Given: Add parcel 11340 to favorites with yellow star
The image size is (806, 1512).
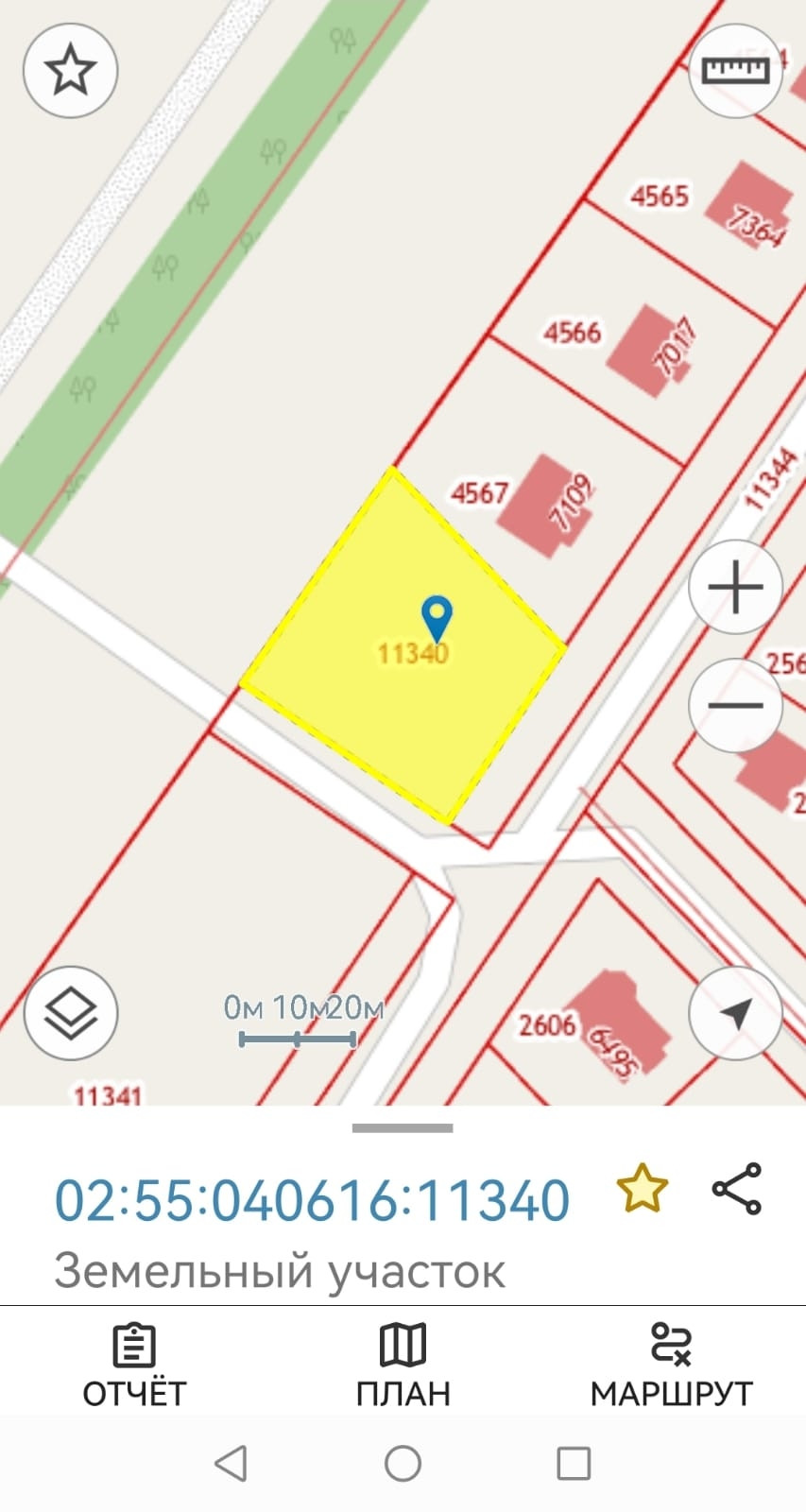Looking at the screenshot, I should pyautogui.click(x=642, y=1189).
